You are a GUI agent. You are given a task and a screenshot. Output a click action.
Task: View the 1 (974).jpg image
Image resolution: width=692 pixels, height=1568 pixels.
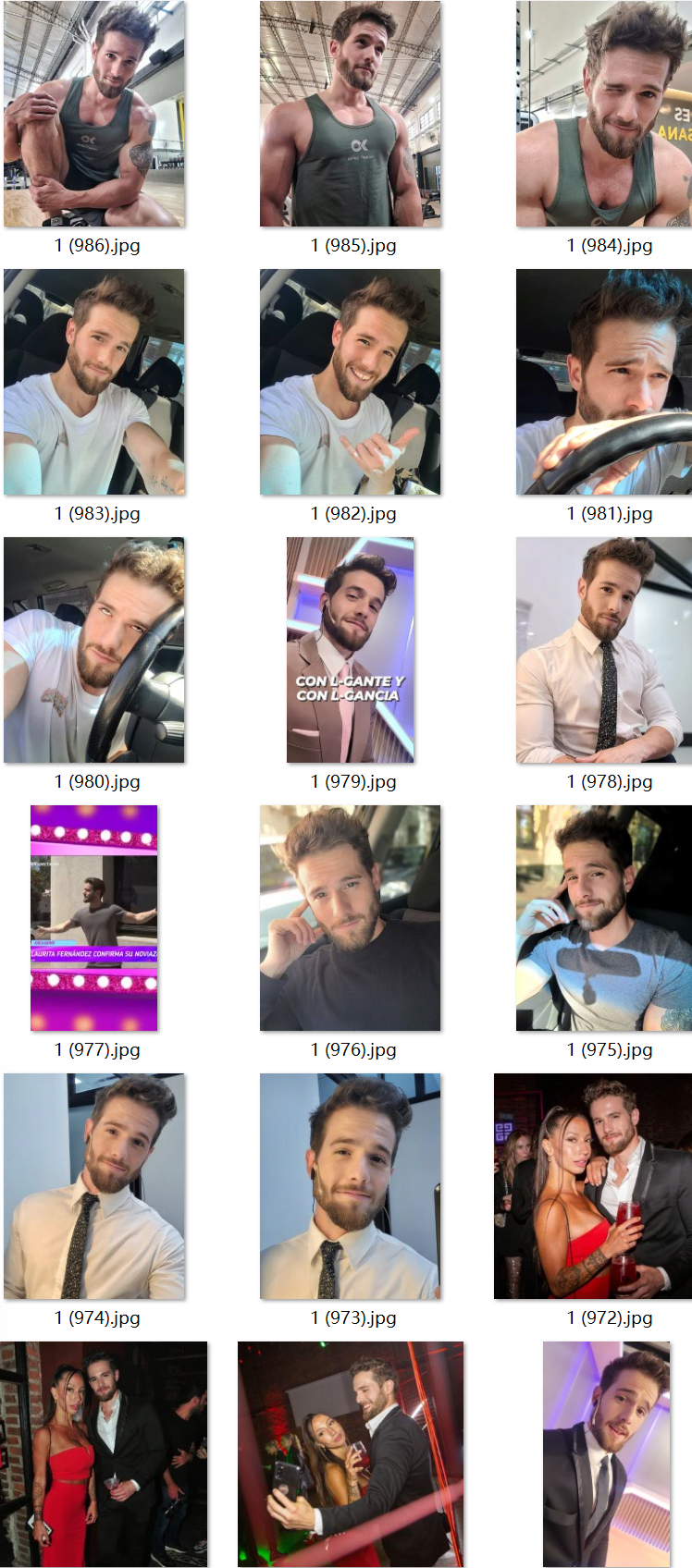click(x=93, y=1186)
